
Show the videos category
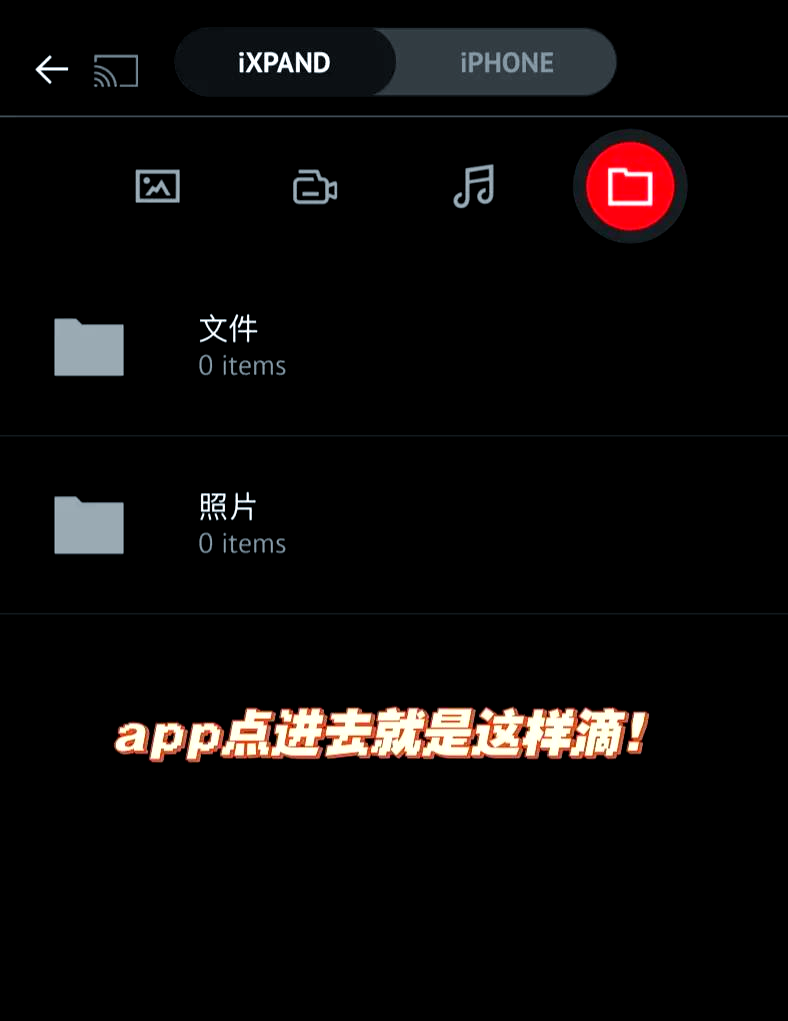pos(314,187)
